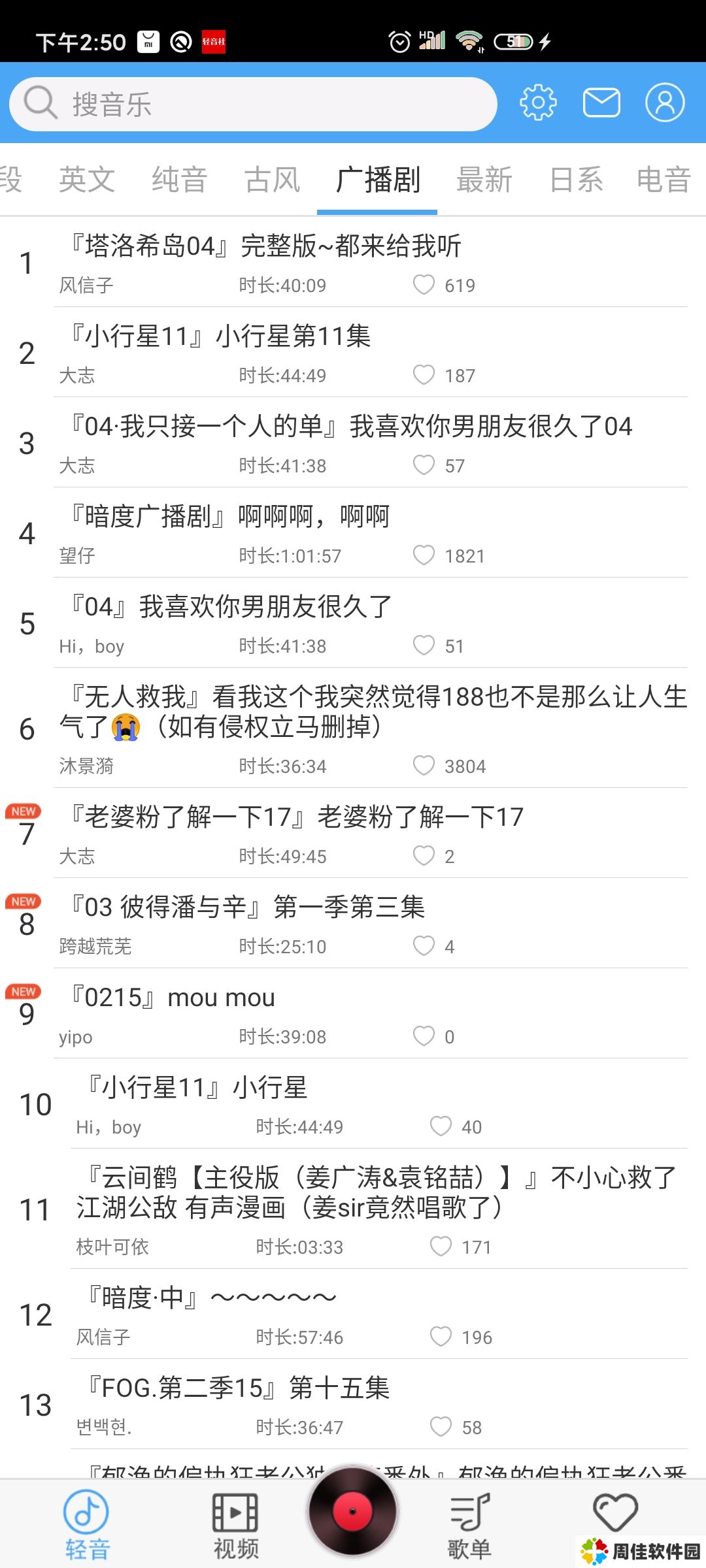The width and height of the screenshot is (706, 1568).
Task: Like the track 『小行星11』小行星第11集
Action: tap(424, 375)
